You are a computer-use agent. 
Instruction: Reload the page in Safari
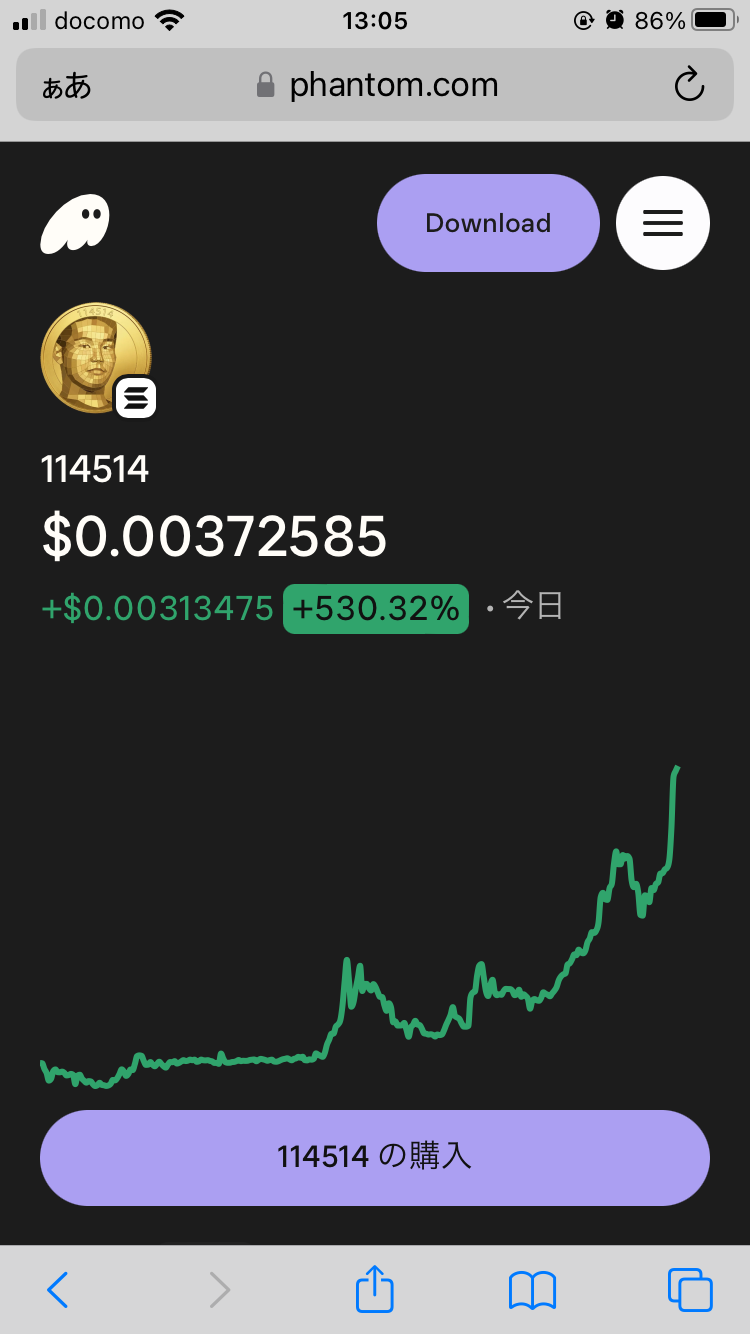(x=689, y=86)
